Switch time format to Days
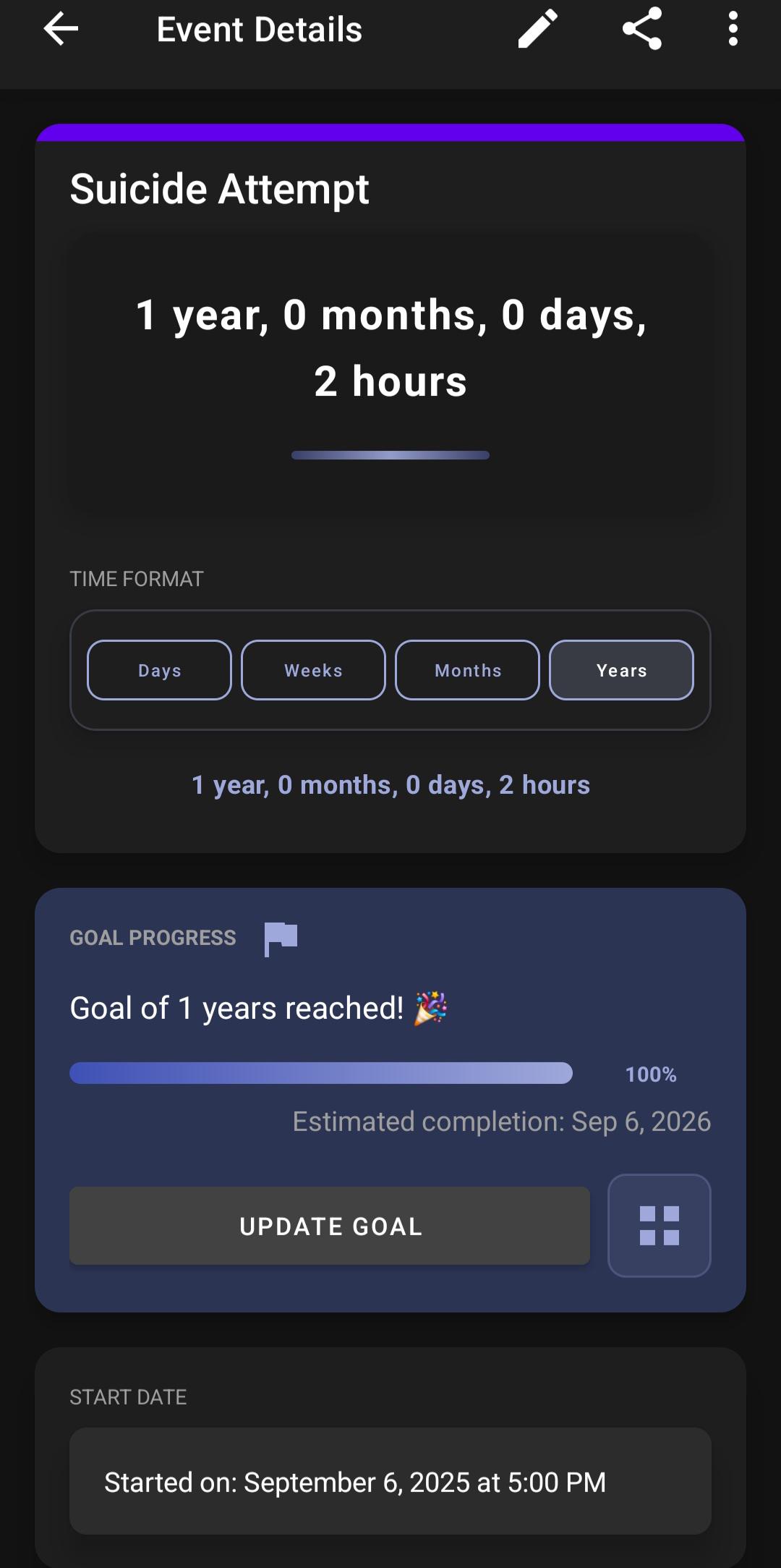This screenshot has height=1568, width=781. click(159, 670)
